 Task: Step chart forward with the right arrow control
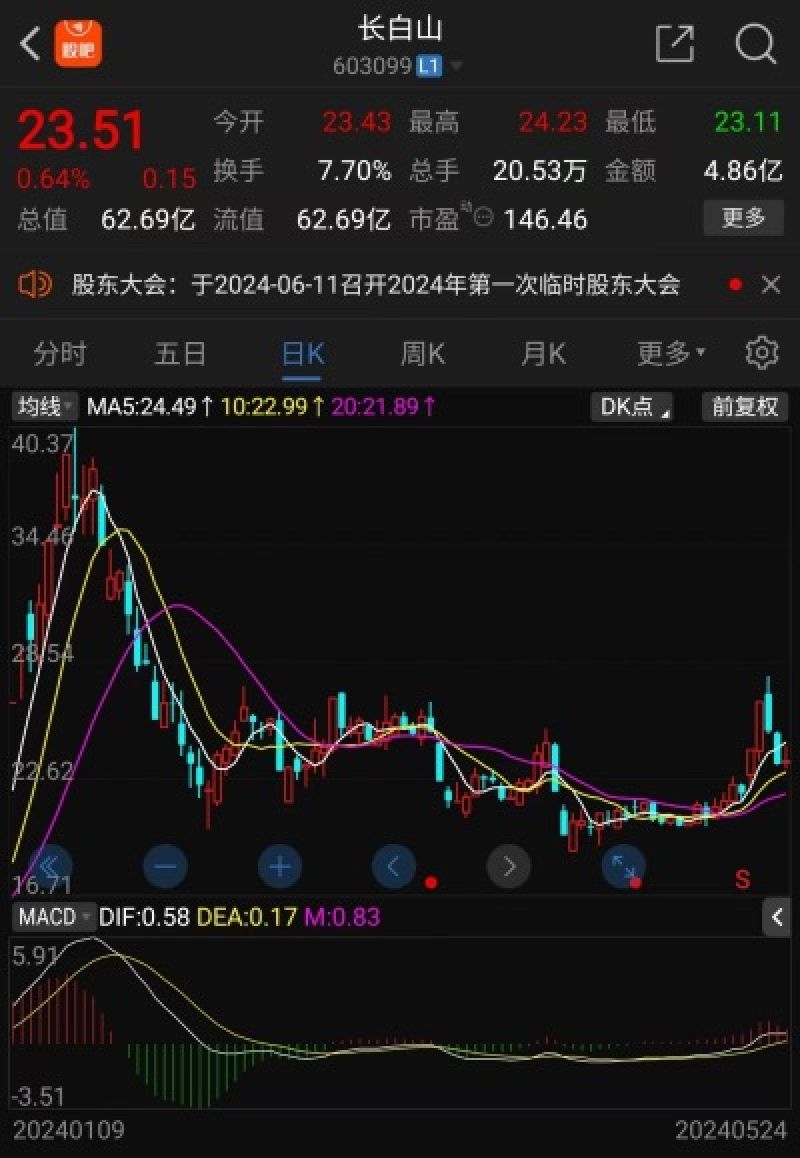tap(509, 866)
